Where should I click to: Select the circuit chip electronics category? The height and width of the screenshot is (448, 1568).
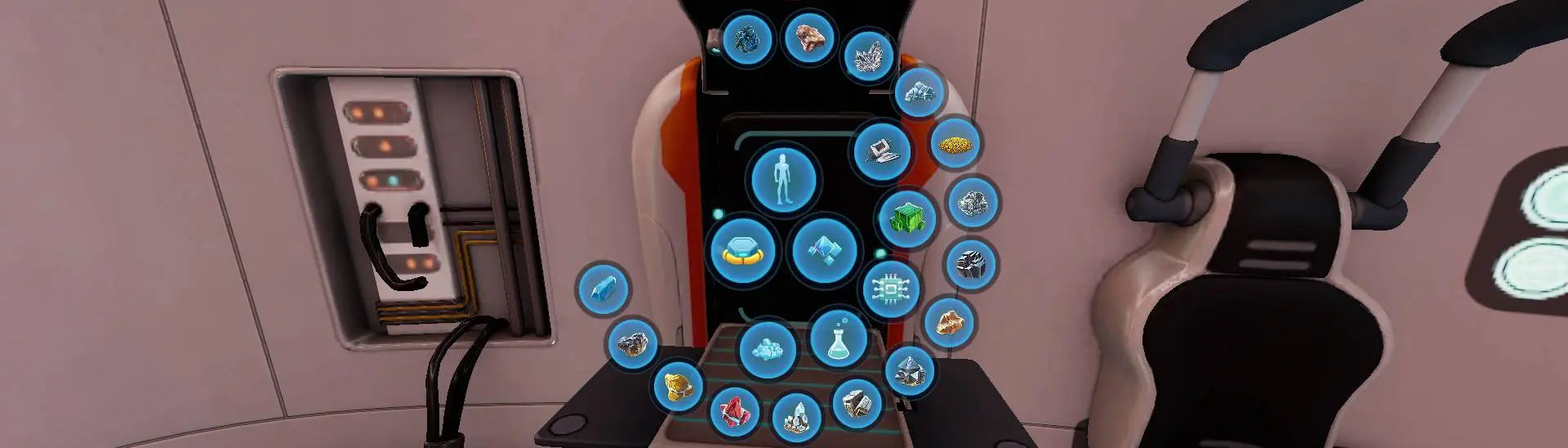click(889, 289)
